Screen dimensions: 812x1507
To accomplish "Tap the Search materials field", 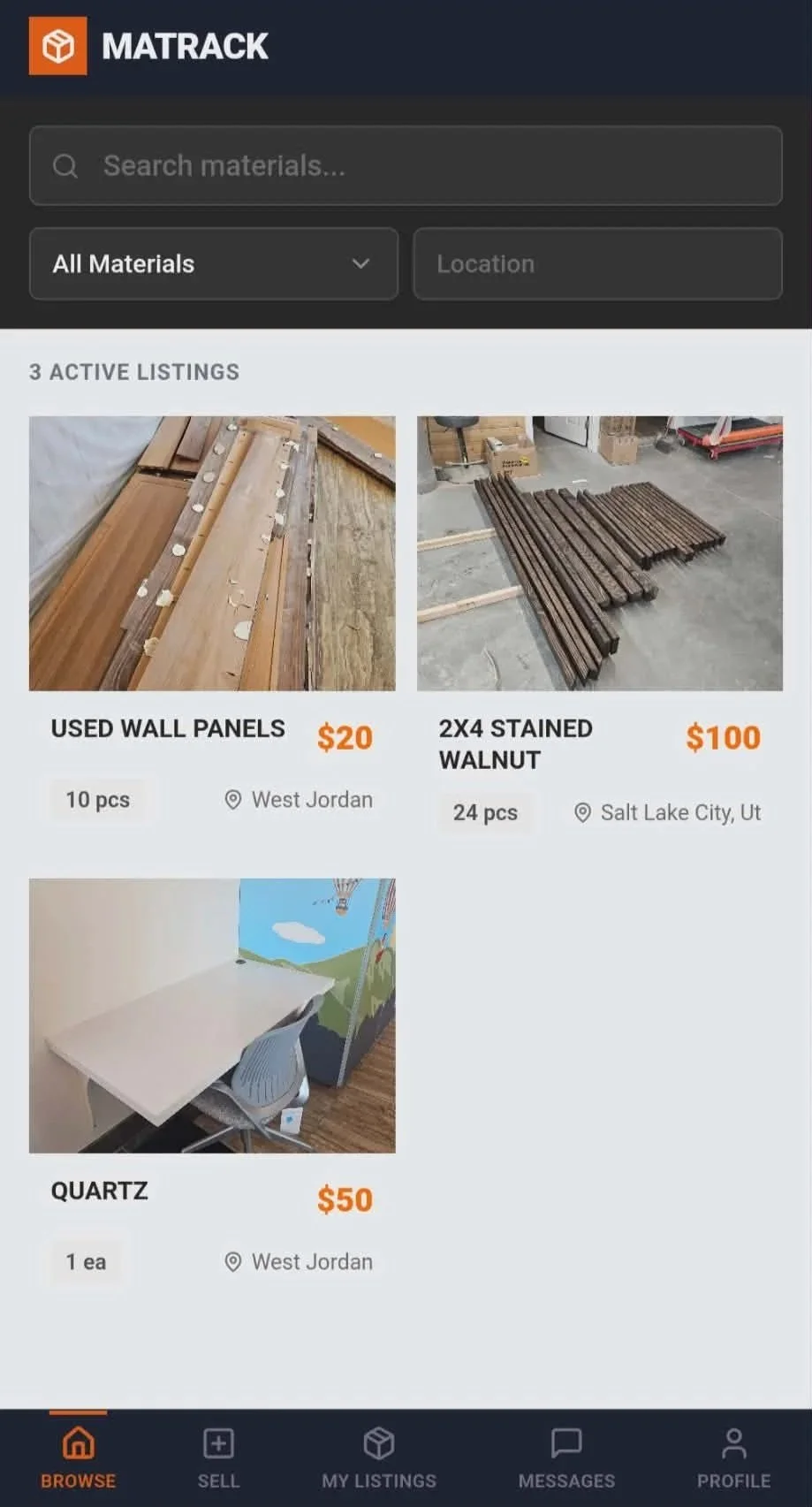I will [406, 165].
